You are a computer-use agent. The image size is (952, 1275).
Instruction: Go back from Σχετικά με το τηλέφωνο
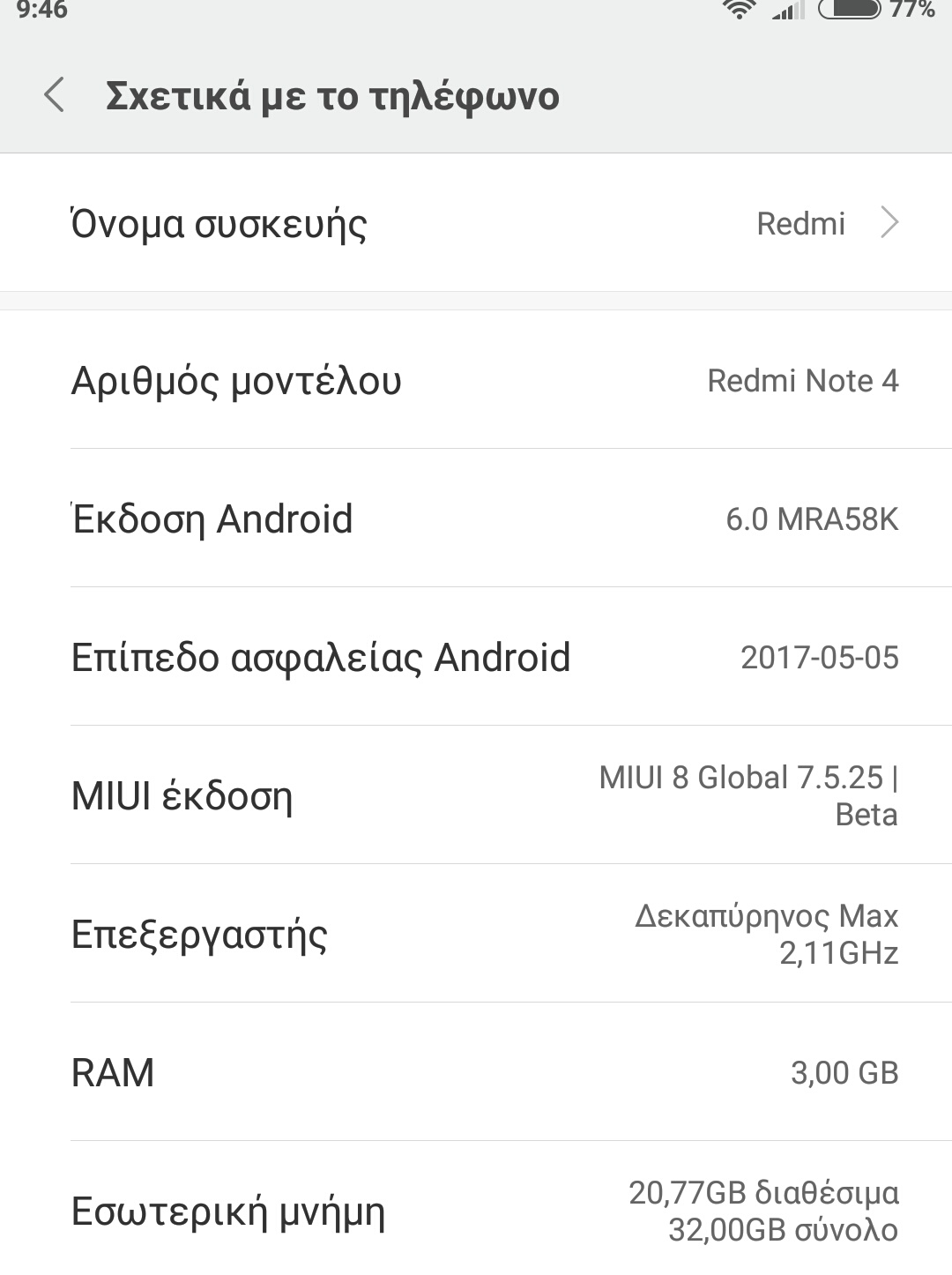click(x=55, y=95)
